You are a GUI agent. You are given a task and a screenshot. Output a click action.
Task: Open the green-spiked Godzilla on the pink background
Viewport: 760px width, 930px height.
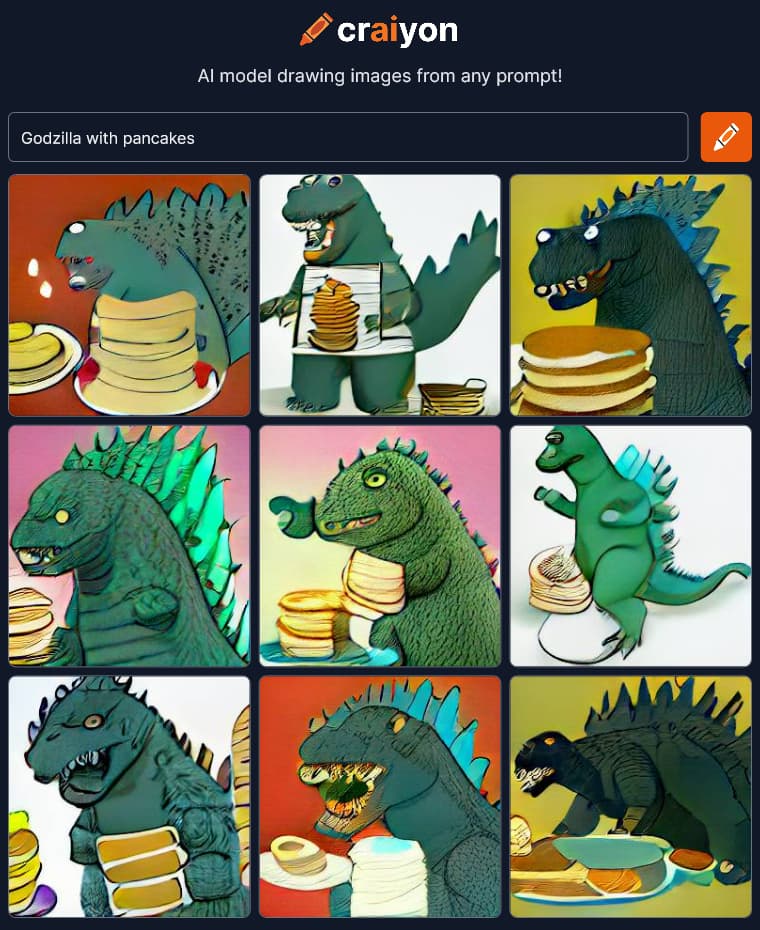coord(129,546)
